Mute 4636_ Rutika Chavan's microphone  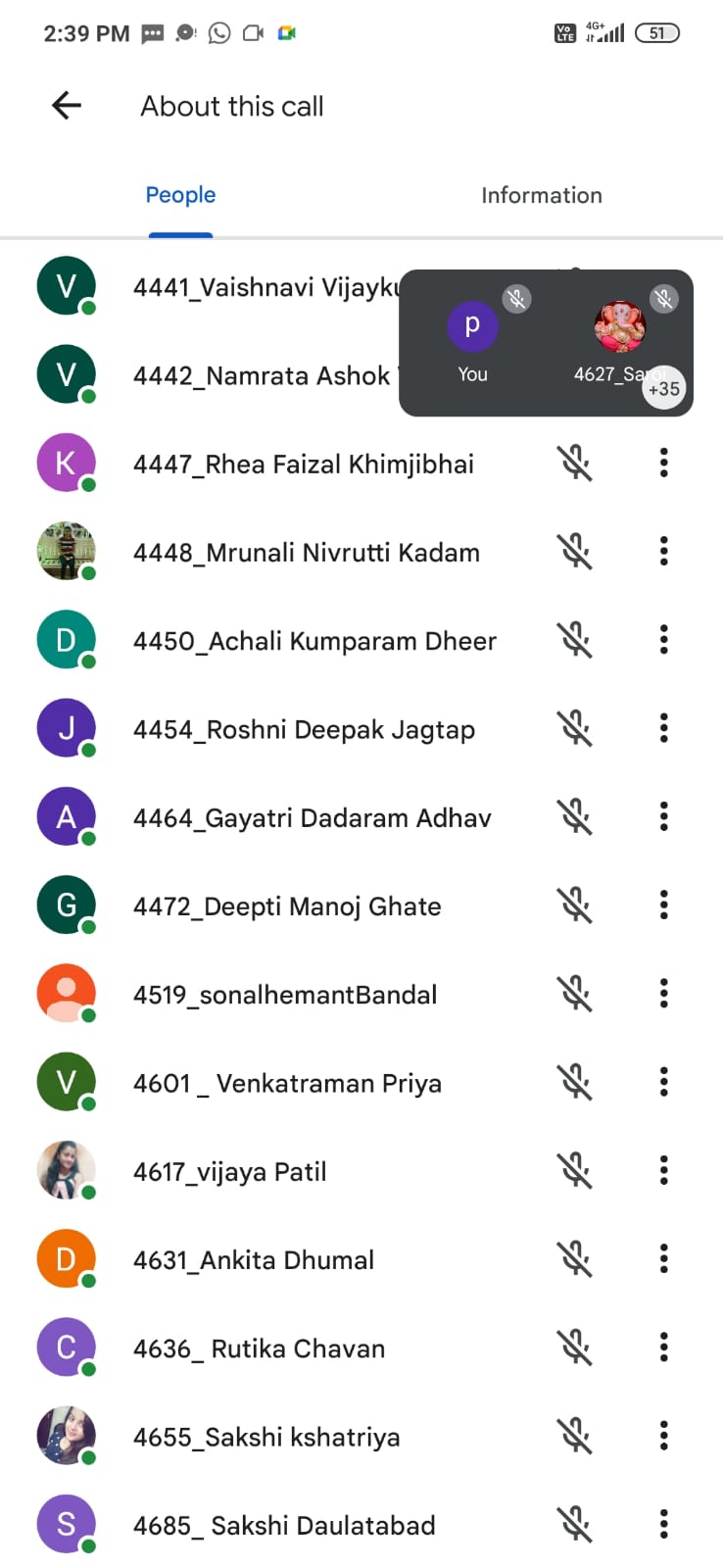575,1347
